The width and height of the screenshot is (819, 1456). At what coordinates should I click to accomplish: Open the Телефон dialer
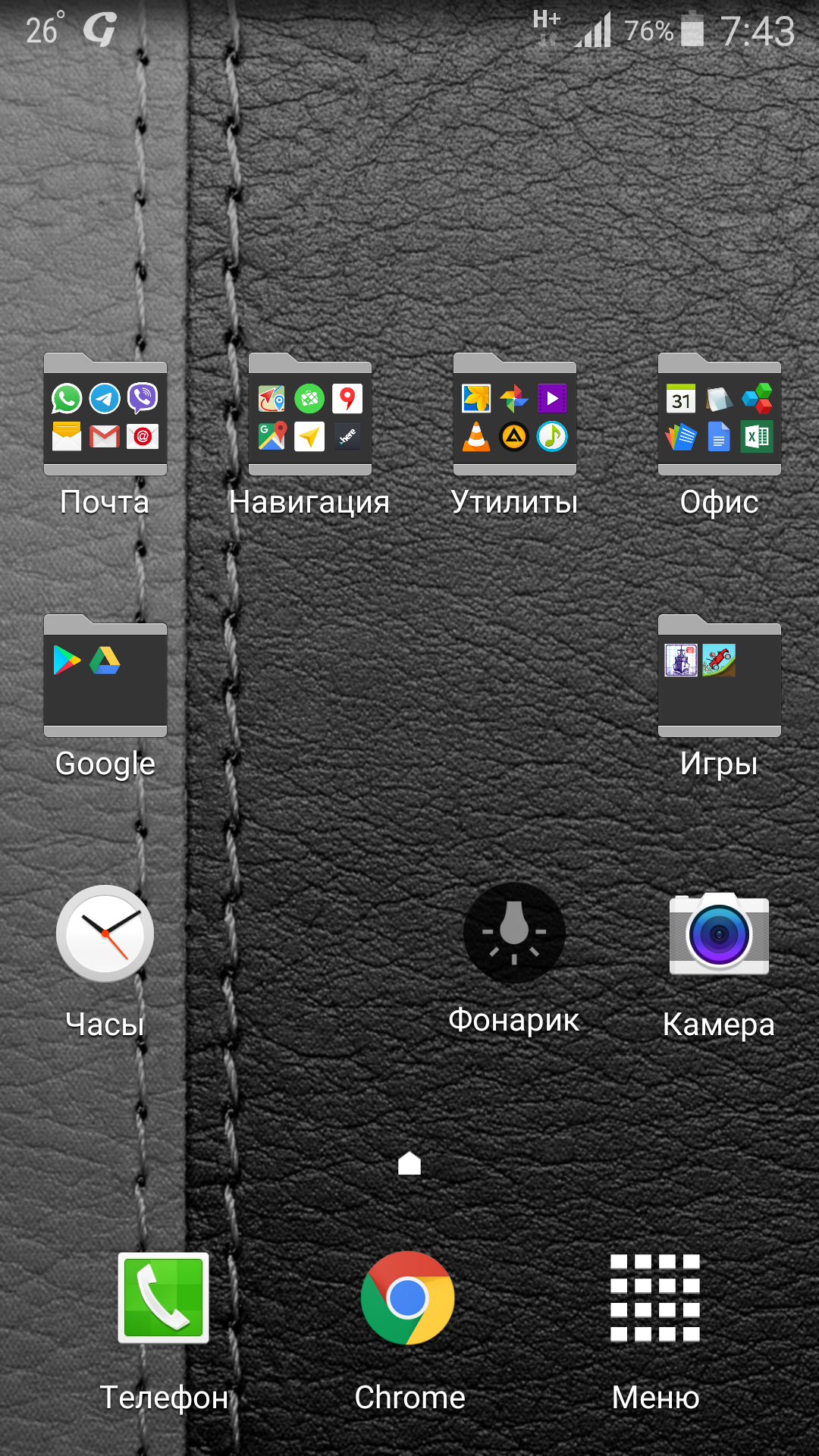point(163,1298)
